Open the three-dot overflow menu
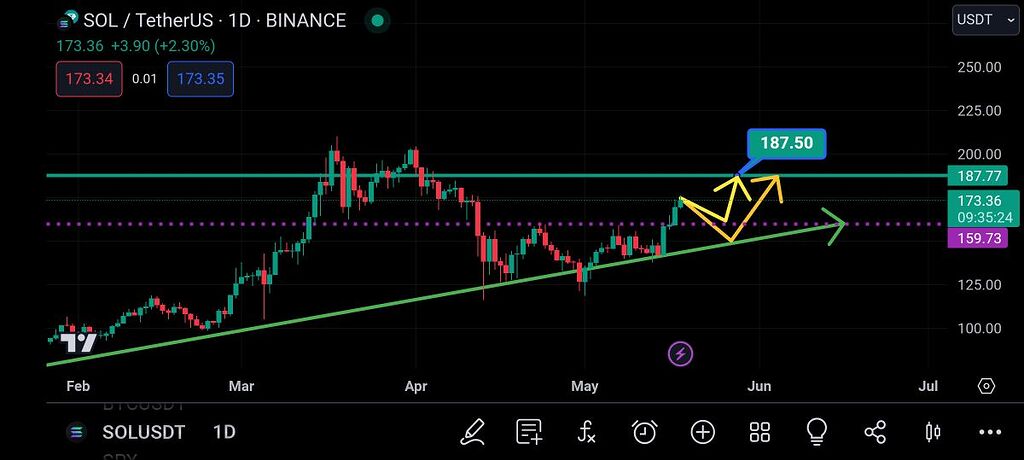The image size is (1024, 460). (990, 432)
